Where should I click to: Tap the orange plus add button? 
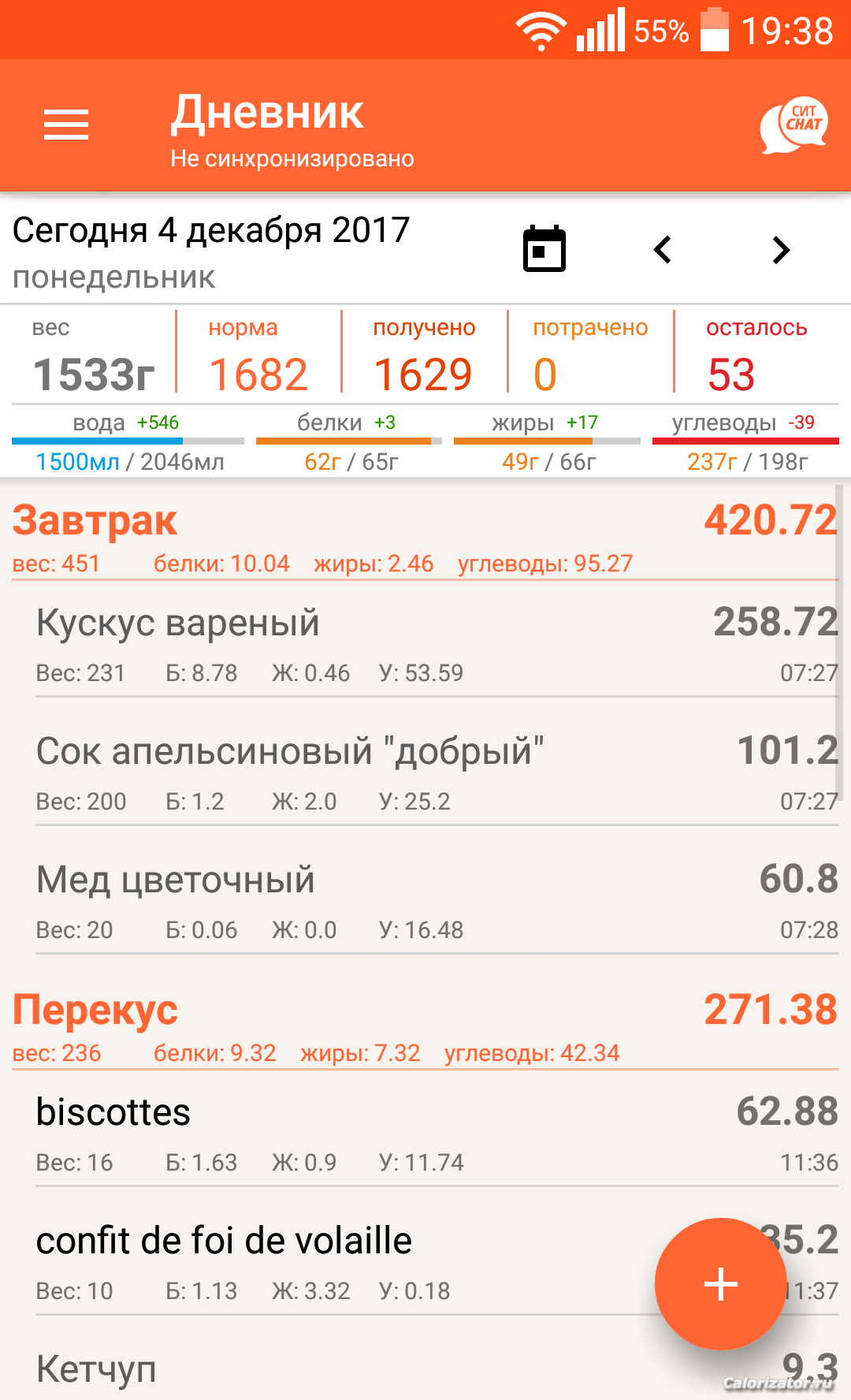coord(720,1284)
